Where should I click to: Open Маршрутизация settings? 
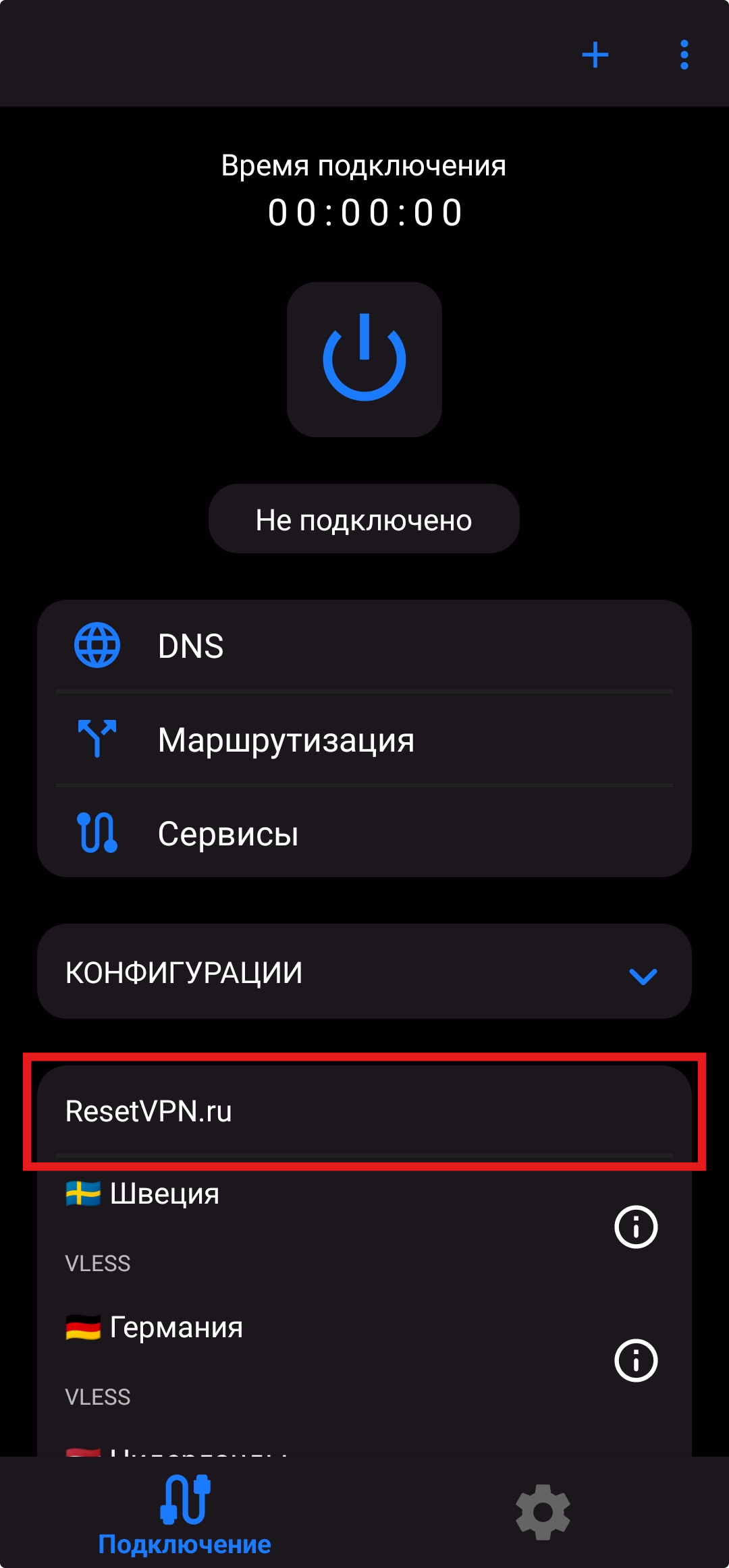[x=364, y=739]
